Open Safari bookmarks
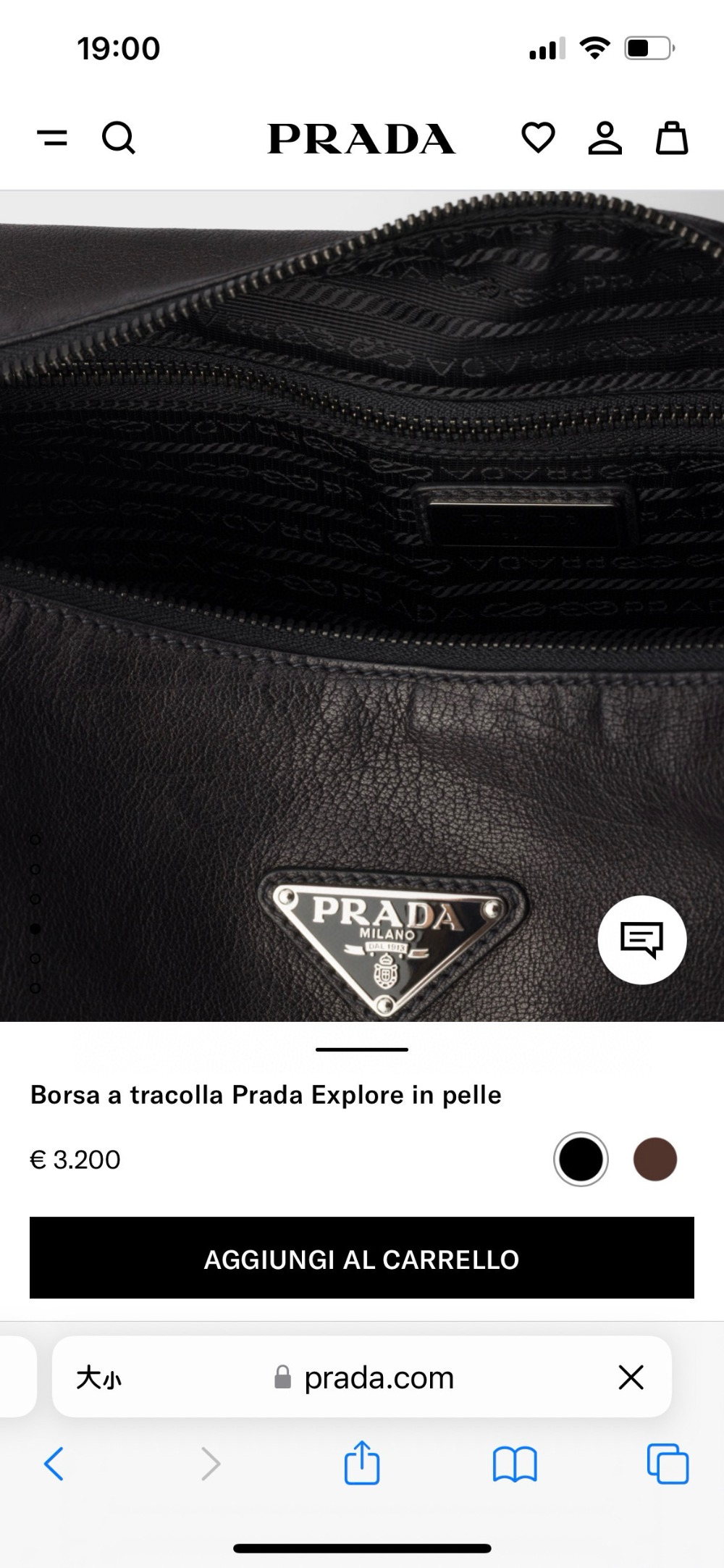 click(x=515, y=1464)
